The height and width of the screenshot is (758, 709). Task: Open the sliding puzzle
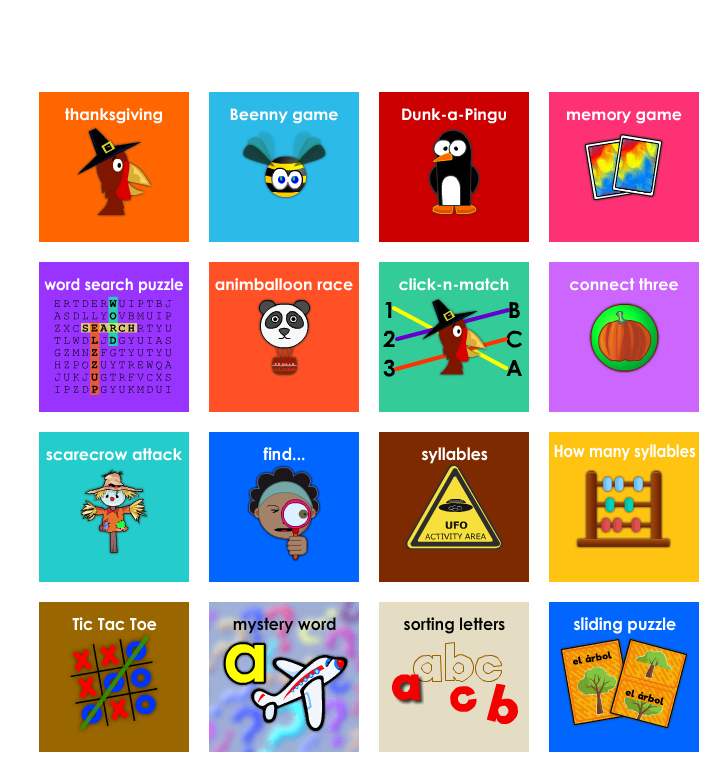[624, 677]
